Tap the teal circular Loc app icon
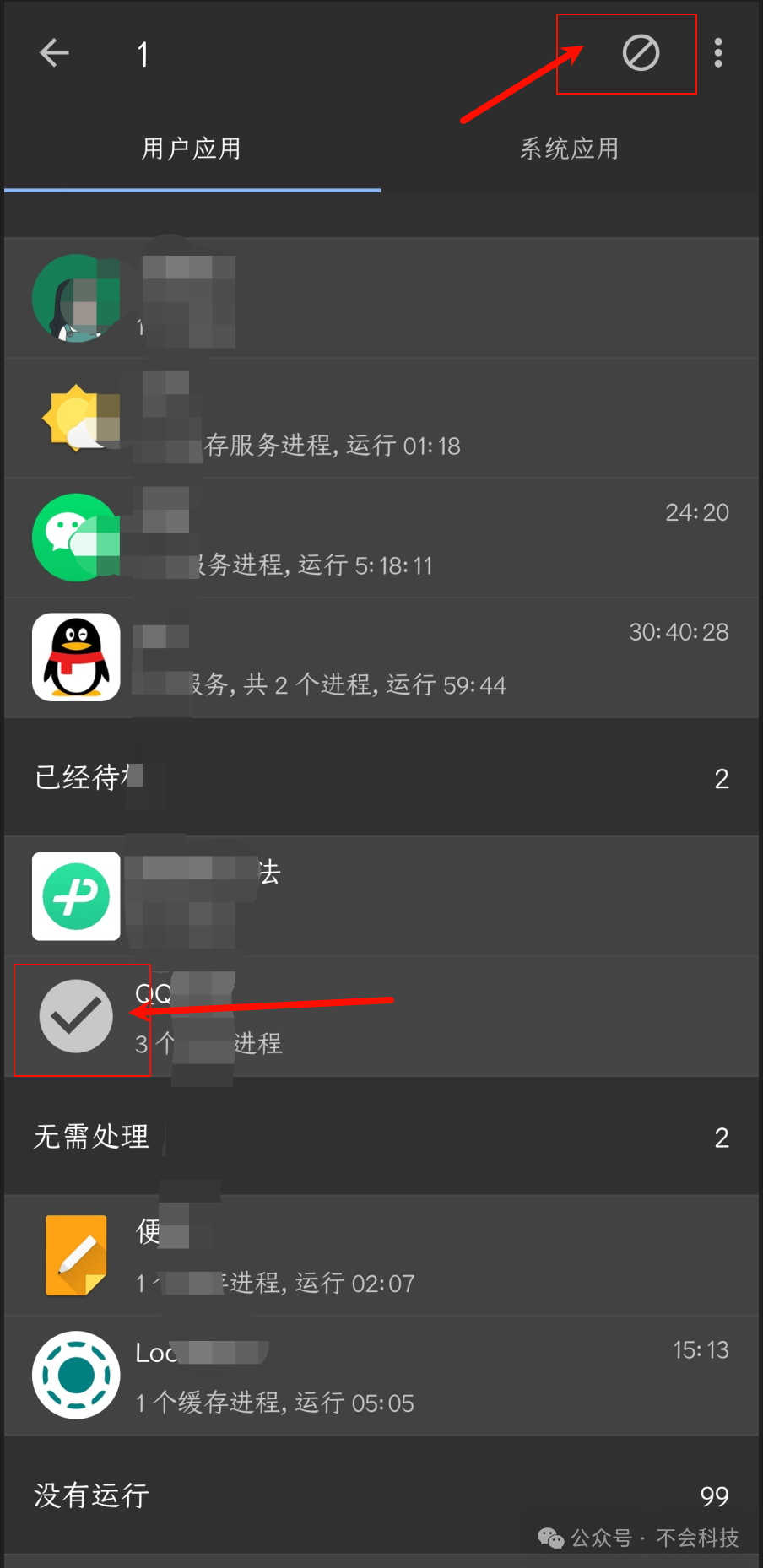Image resolution: width=763 pixels, height=1568 pixels. click(x=76, y=1376)
